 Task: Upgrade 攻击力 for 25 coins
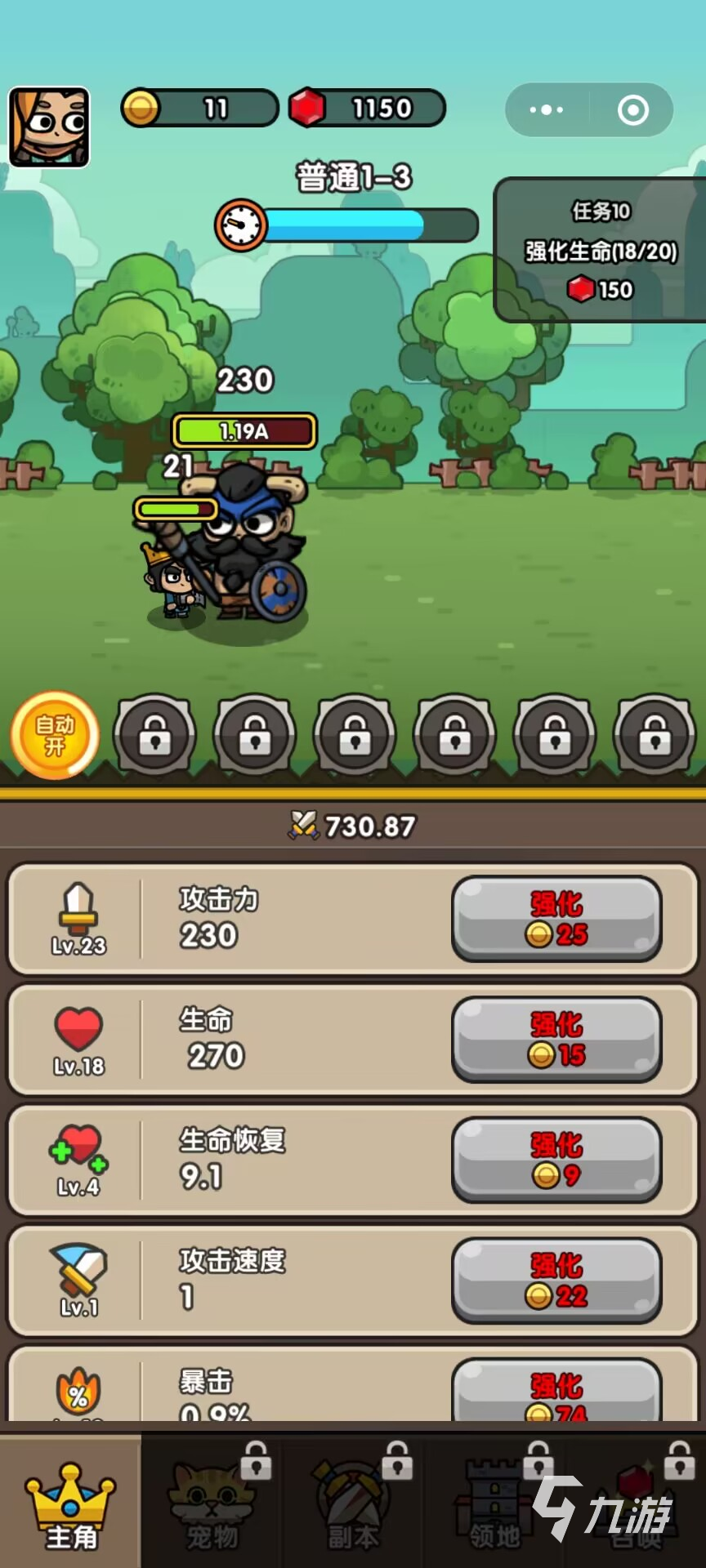556,919
